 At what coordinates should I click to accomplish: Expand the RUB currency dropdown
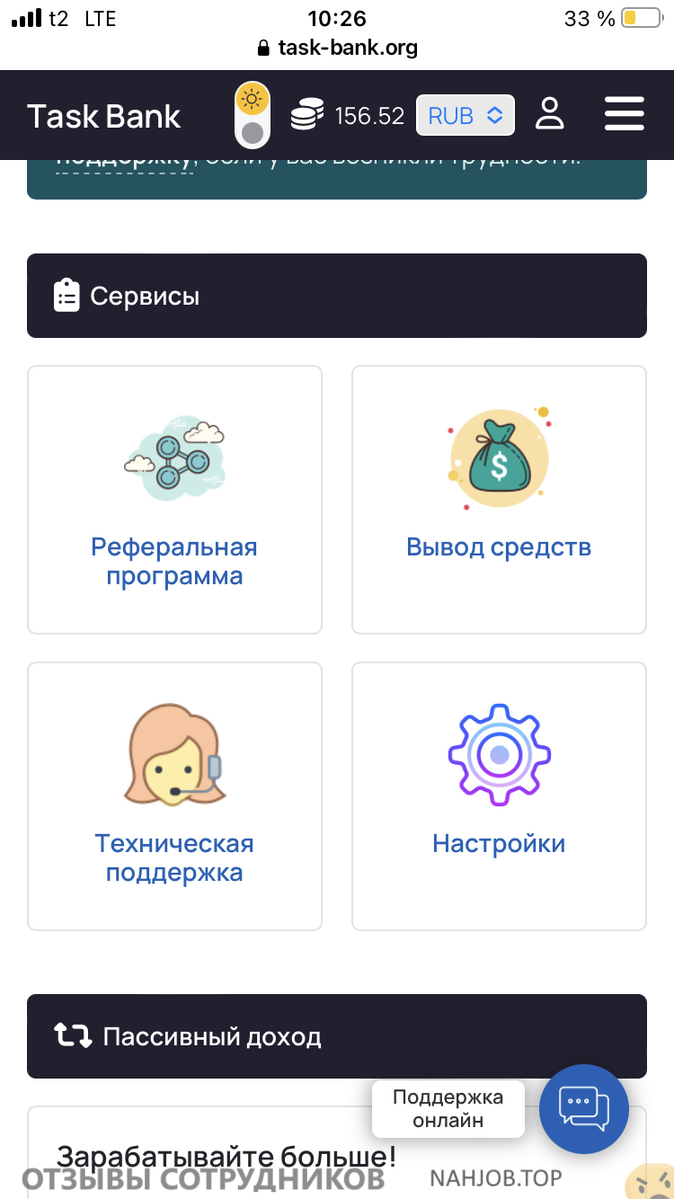tap(465, 115)
